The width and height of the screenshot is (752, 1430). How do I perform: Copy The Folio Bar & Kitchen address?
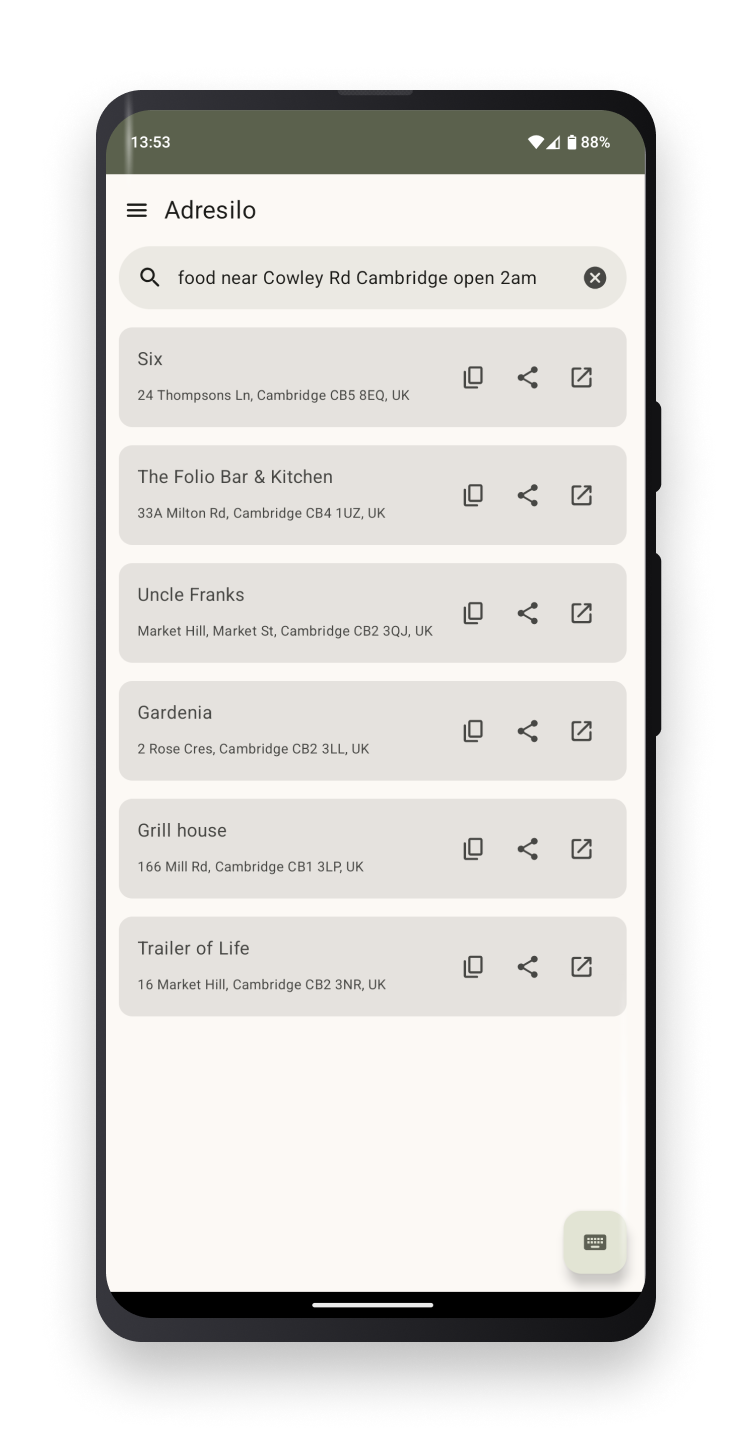(473, 495)
